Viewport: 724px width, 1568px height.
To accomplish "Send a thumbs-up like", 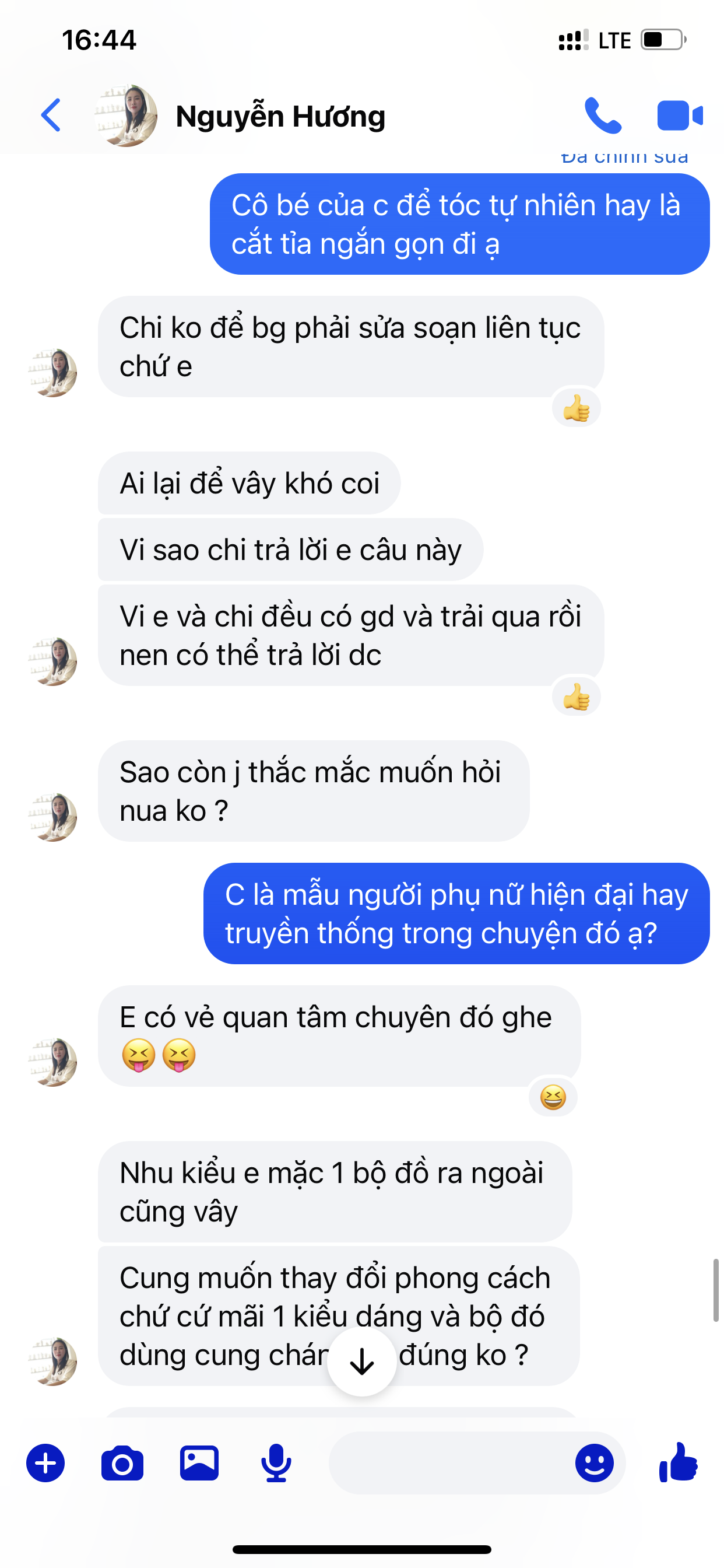I will 679,1462.
